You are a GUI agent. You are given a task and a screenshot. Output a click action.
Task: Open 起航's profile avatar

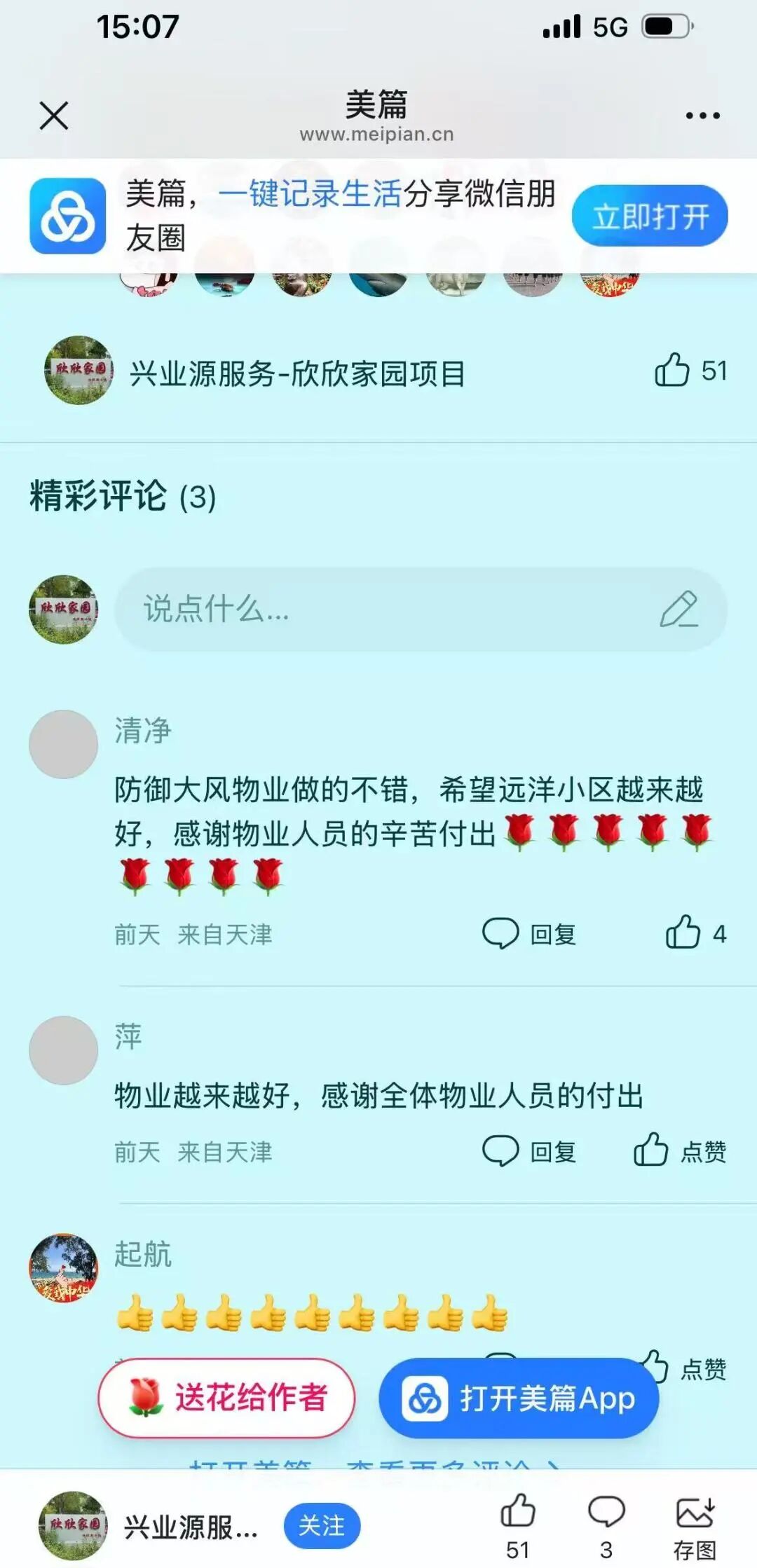[x=63, y=1268]
